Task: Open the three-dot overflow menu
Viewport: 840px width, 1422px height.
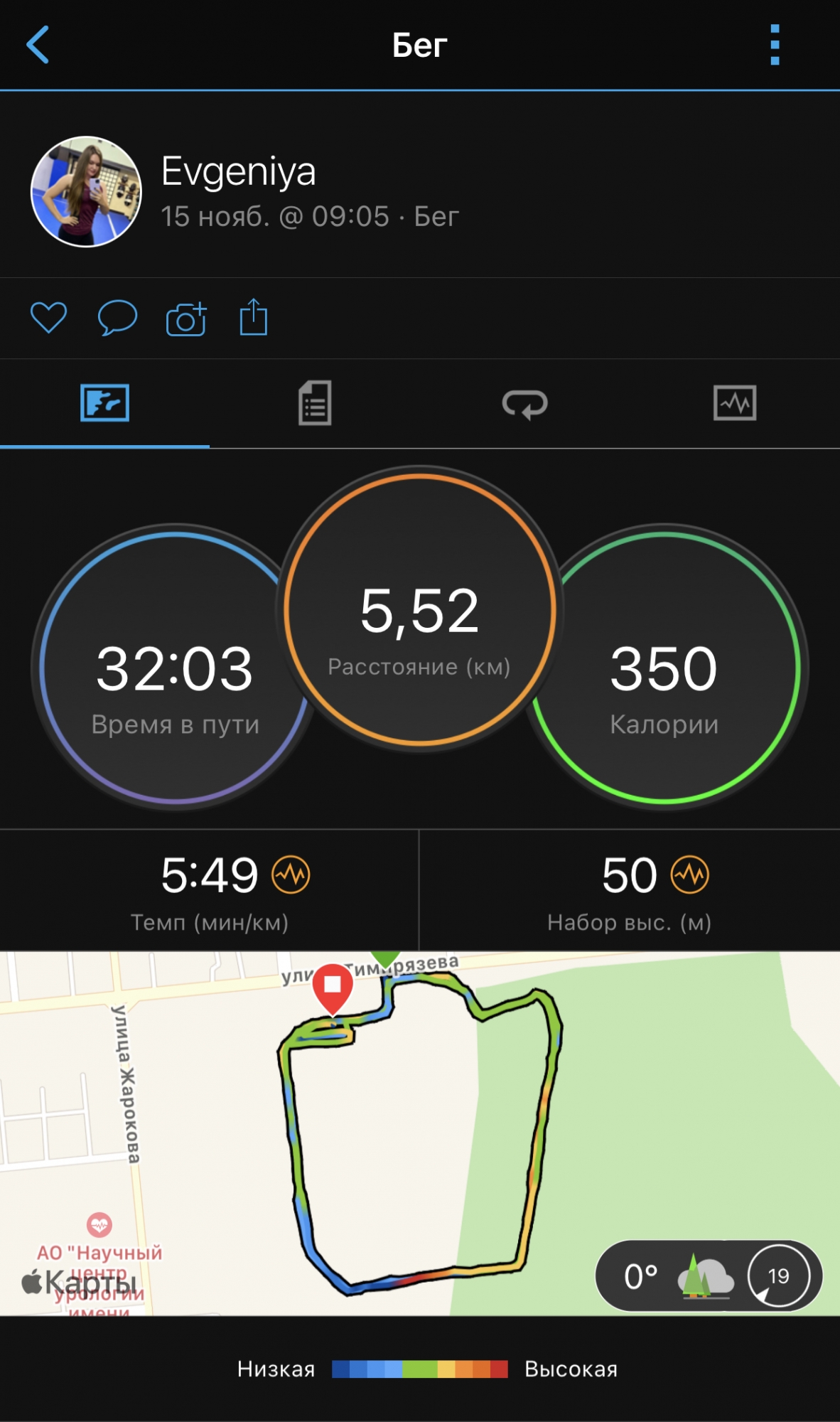Action: 775,45
